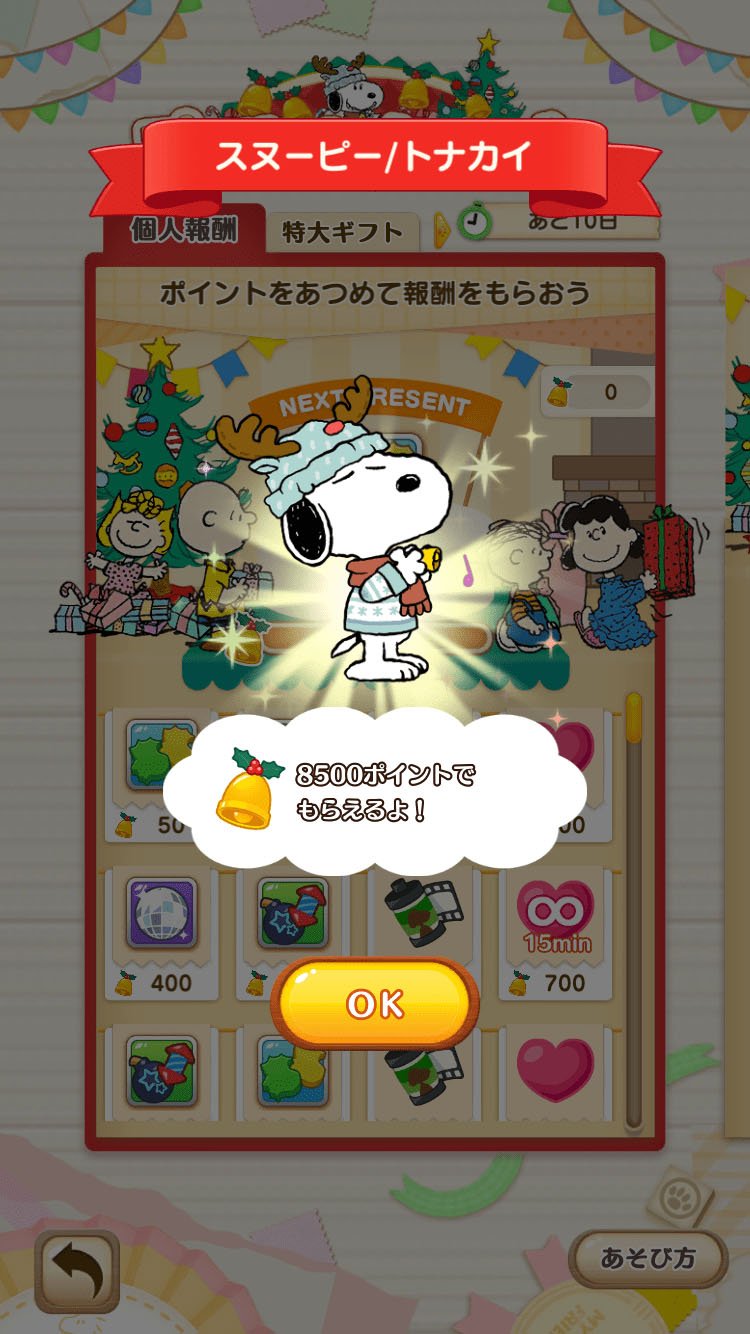Open the あそび方 how-to-play guide

(647, 1258)
